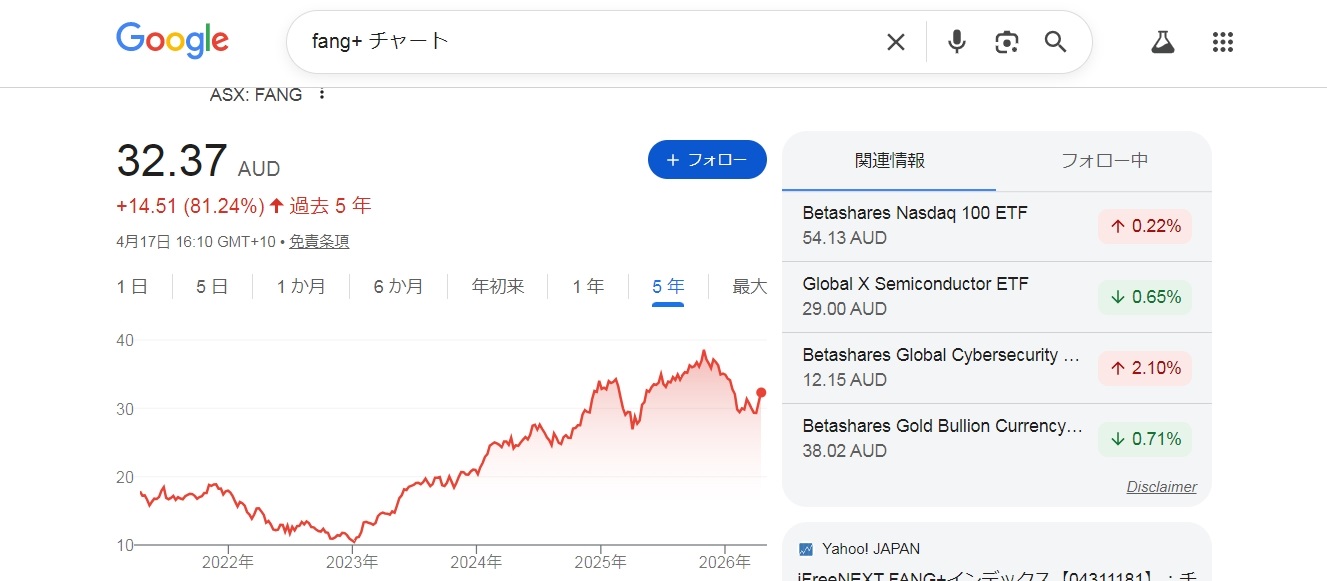Screen dimensions: 1327x581
Task: Show the 年初来 year-to-date chart
Action: click(498, 287)
